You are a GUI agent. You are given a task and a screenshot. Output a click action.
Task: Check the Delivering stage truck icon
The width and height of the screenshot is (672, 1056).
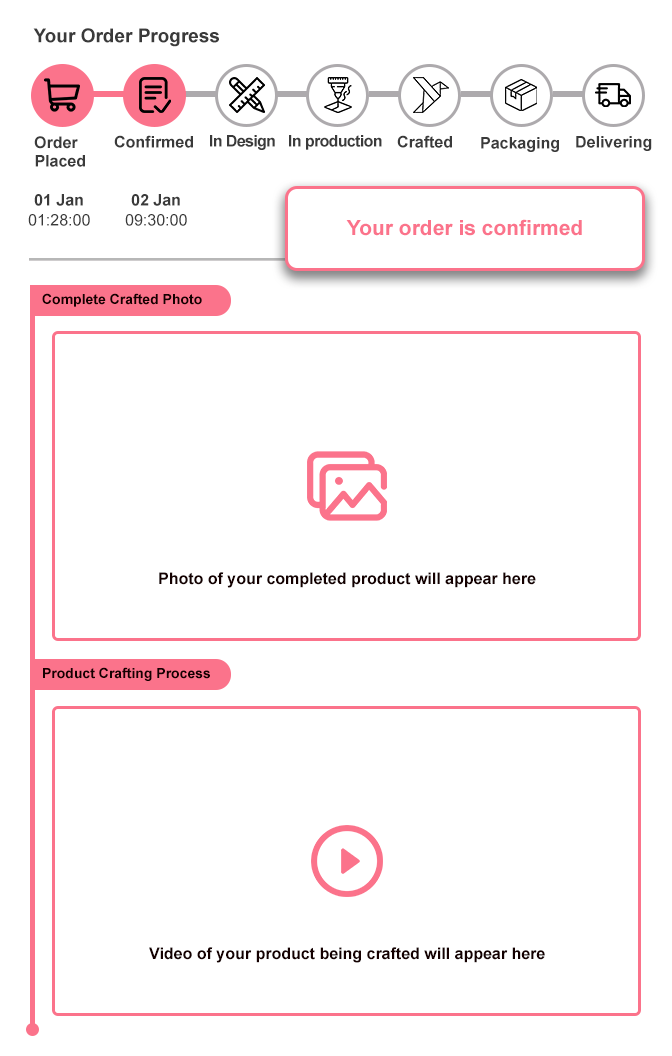tap(613, 95)
